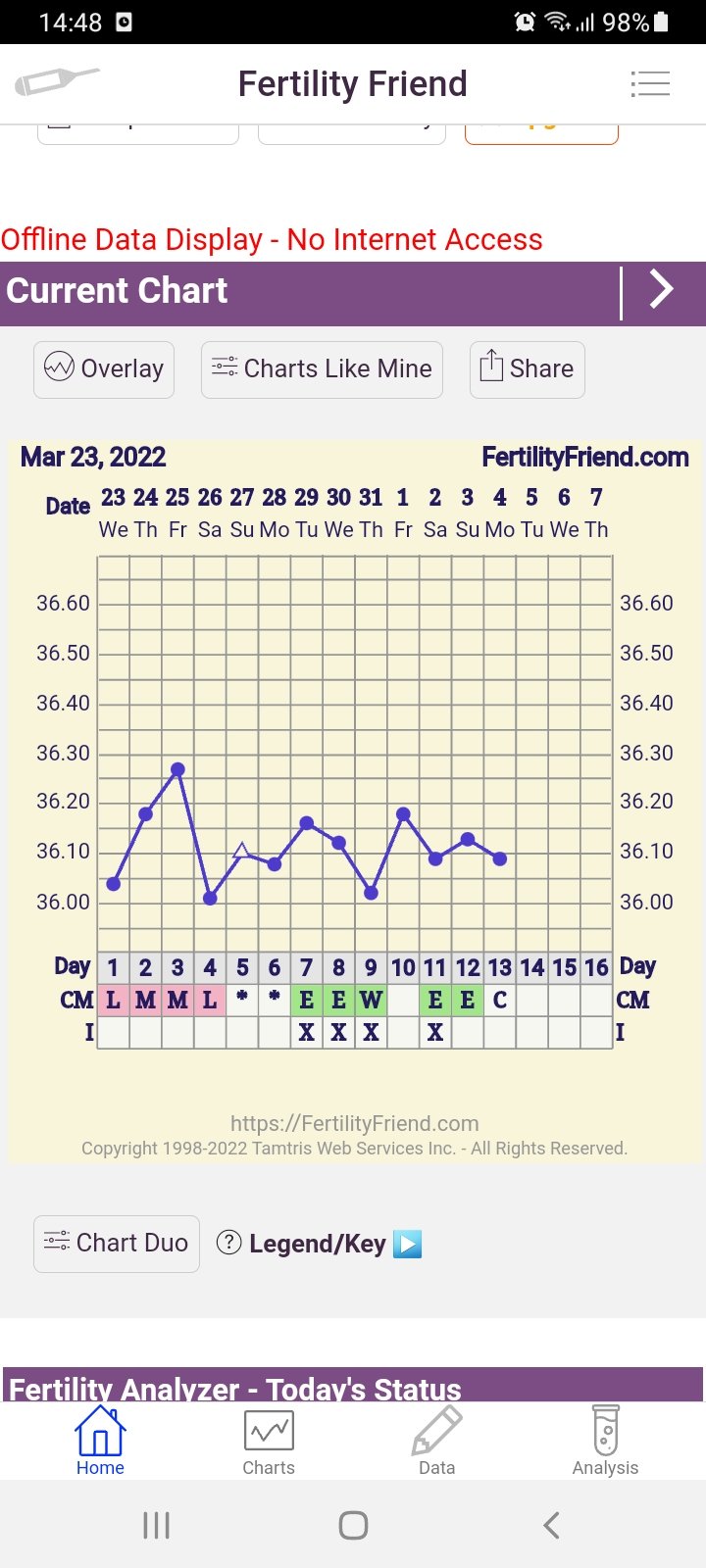Share the current chart

pos(528,369)
